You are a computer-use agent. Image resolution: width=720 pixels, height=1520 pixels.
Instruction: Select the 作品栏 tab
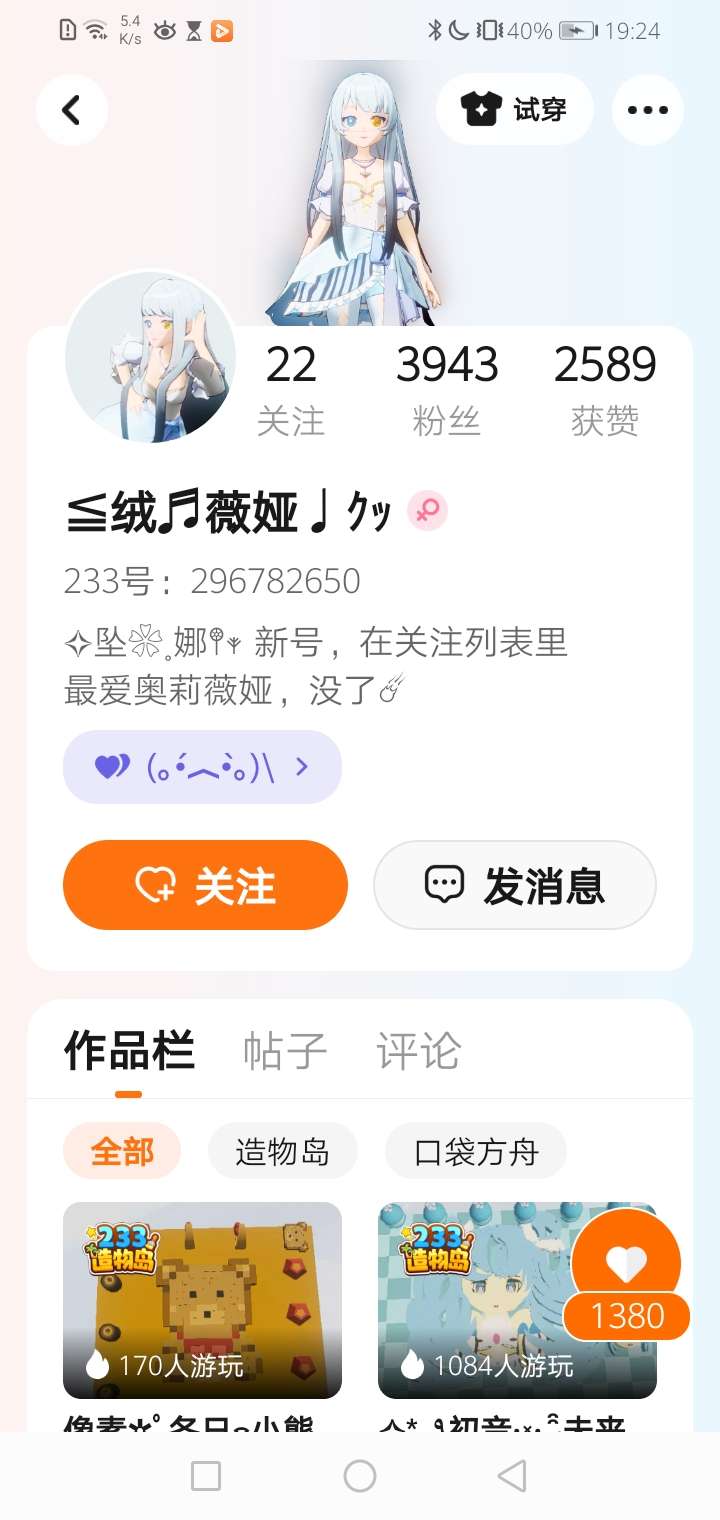(129, 1051)
